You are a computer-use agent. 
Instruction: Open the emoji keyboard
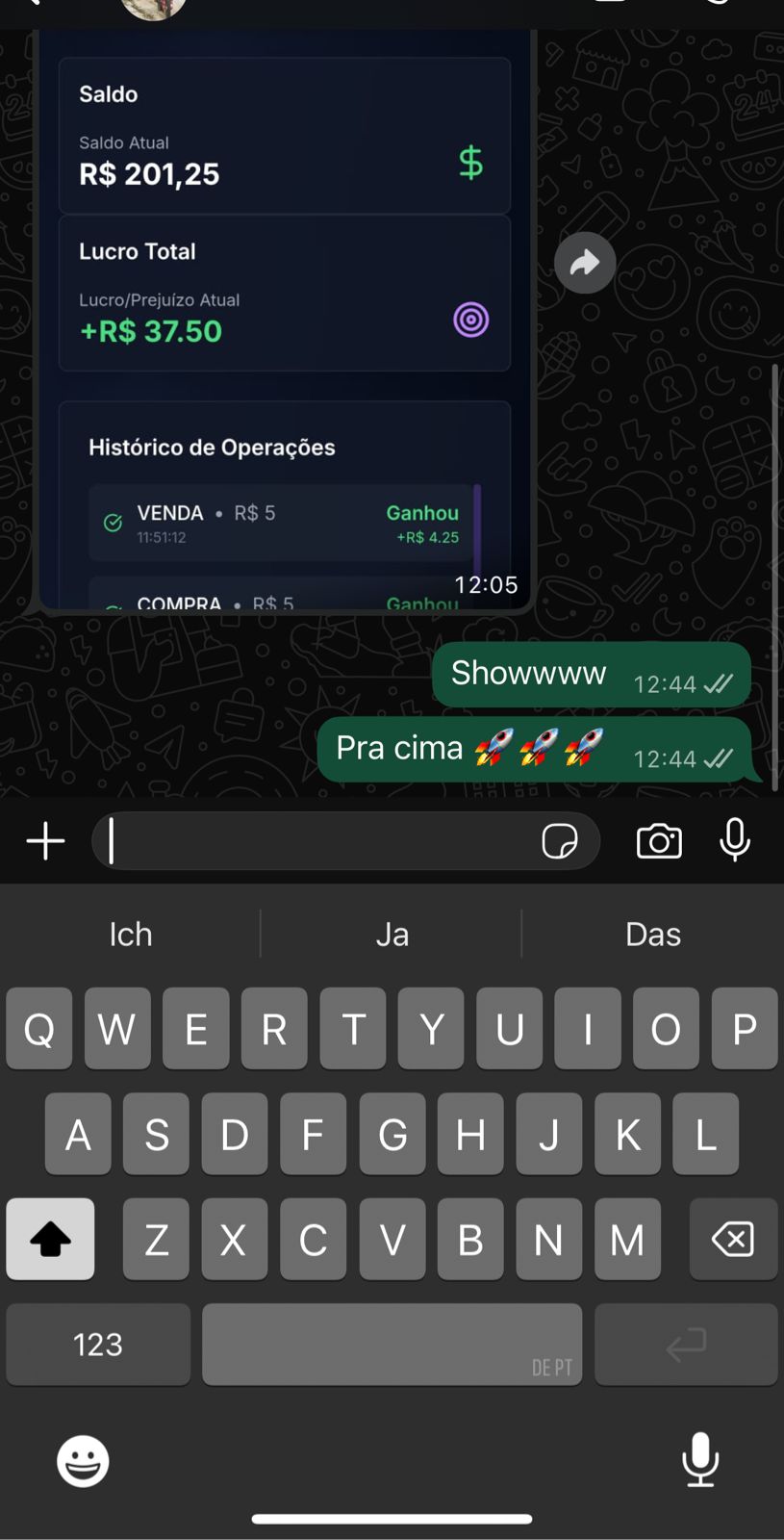click(83, 1461)
